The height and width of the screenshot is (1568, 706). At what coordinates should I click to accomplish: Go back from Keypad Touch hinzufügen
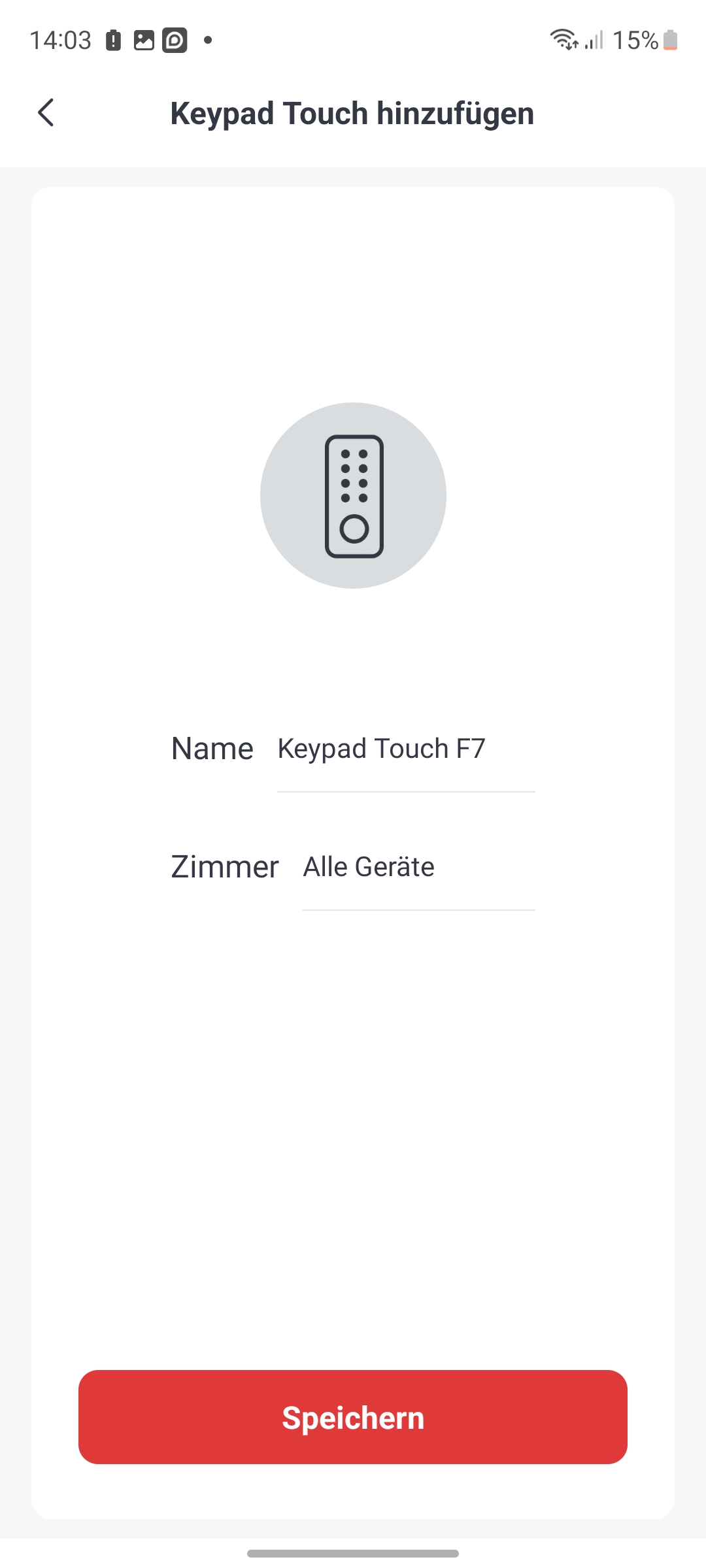click(46, 113)
